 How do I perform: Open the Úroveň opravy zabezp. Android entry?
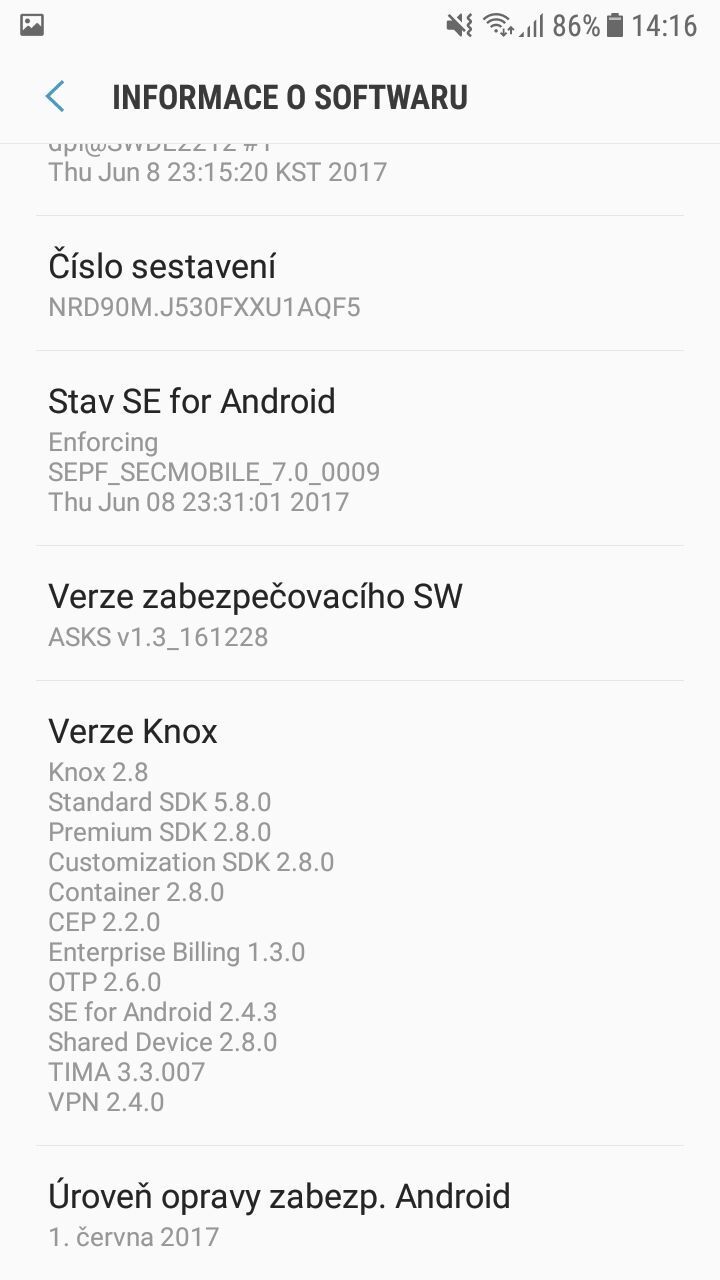click(279, 1196)
